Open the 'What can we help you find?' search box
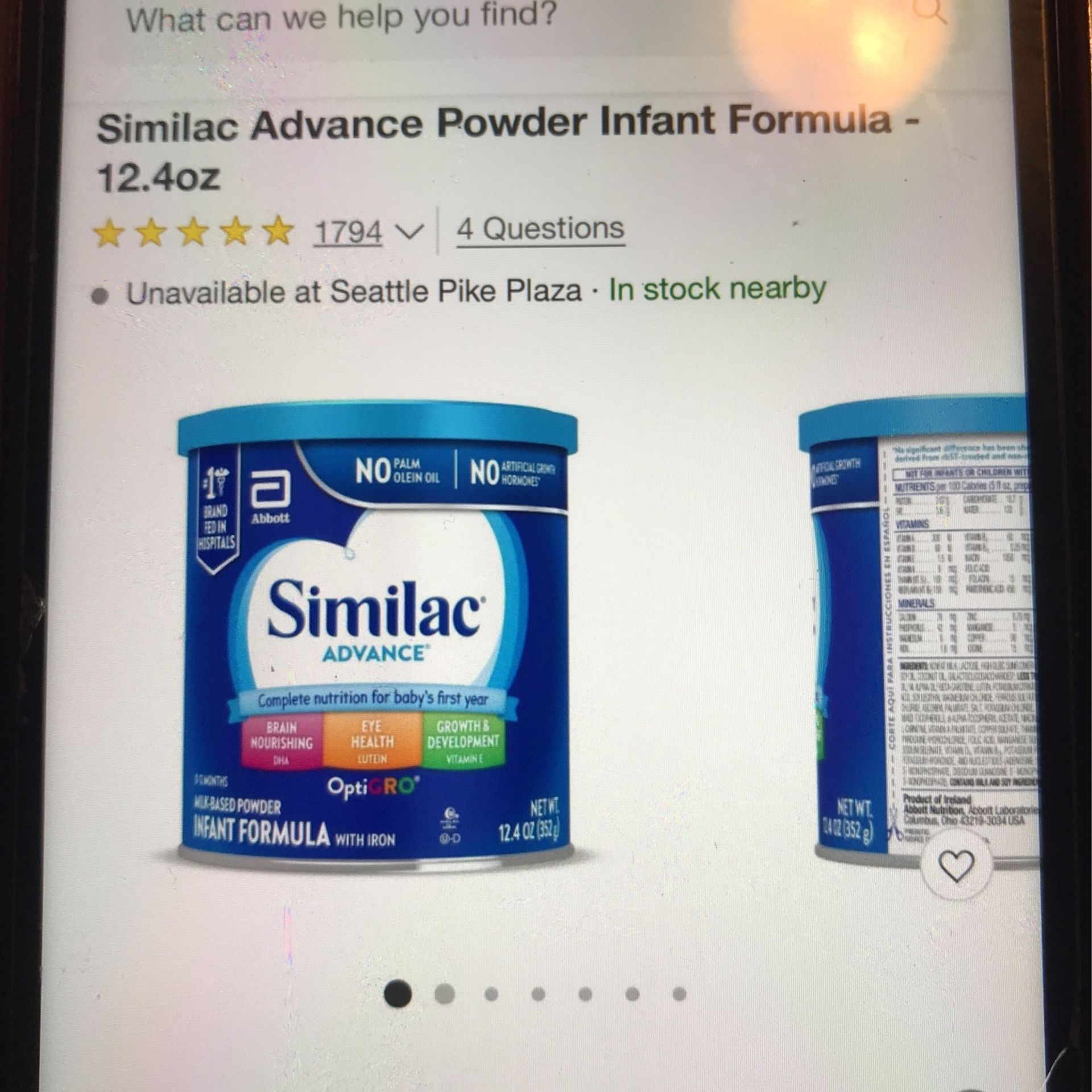The image size is (1092, 1092). (341, 18)
